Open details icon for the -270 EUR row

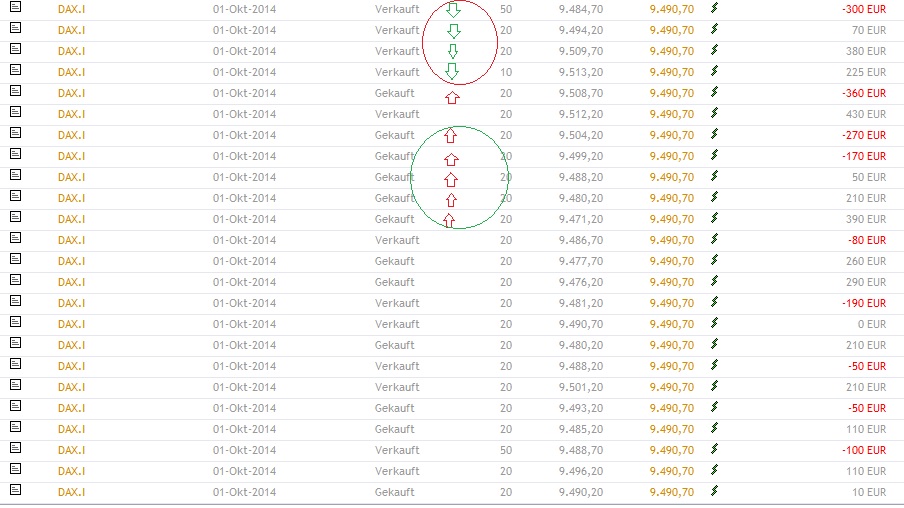click(x=15, y=135)
